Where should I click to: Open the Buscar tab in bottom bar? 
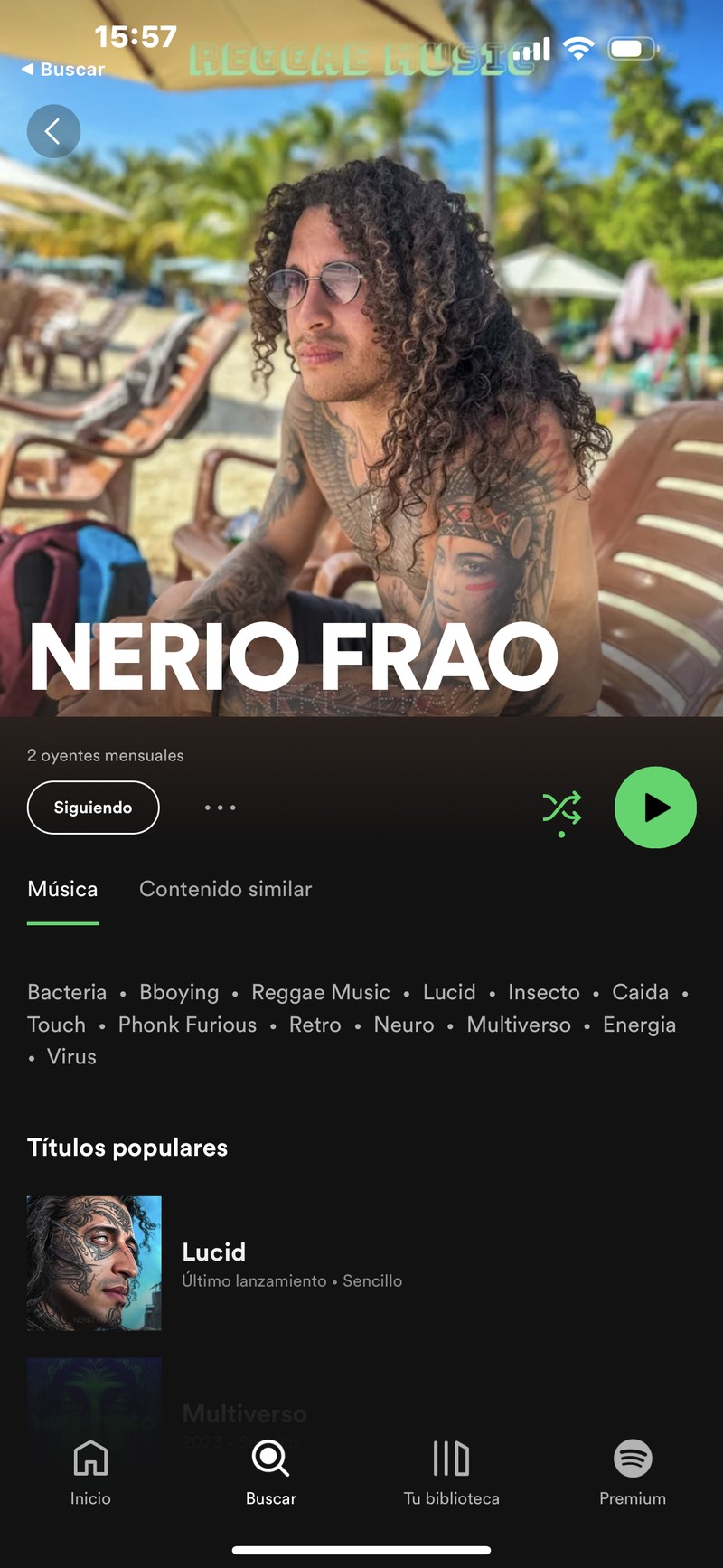271,1471
